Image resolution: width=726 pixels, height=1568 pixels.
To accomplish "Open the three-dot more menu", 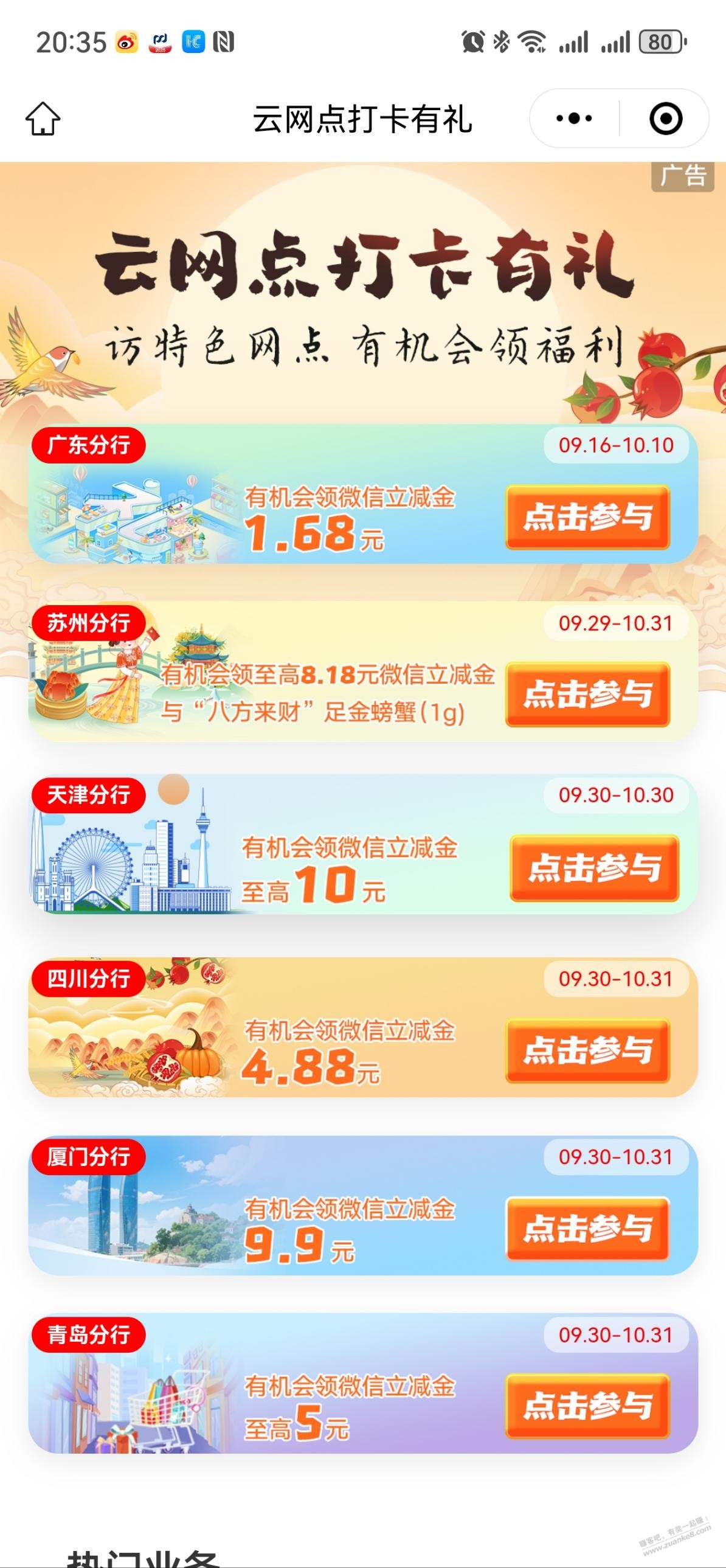I will [x=574, y=118].
